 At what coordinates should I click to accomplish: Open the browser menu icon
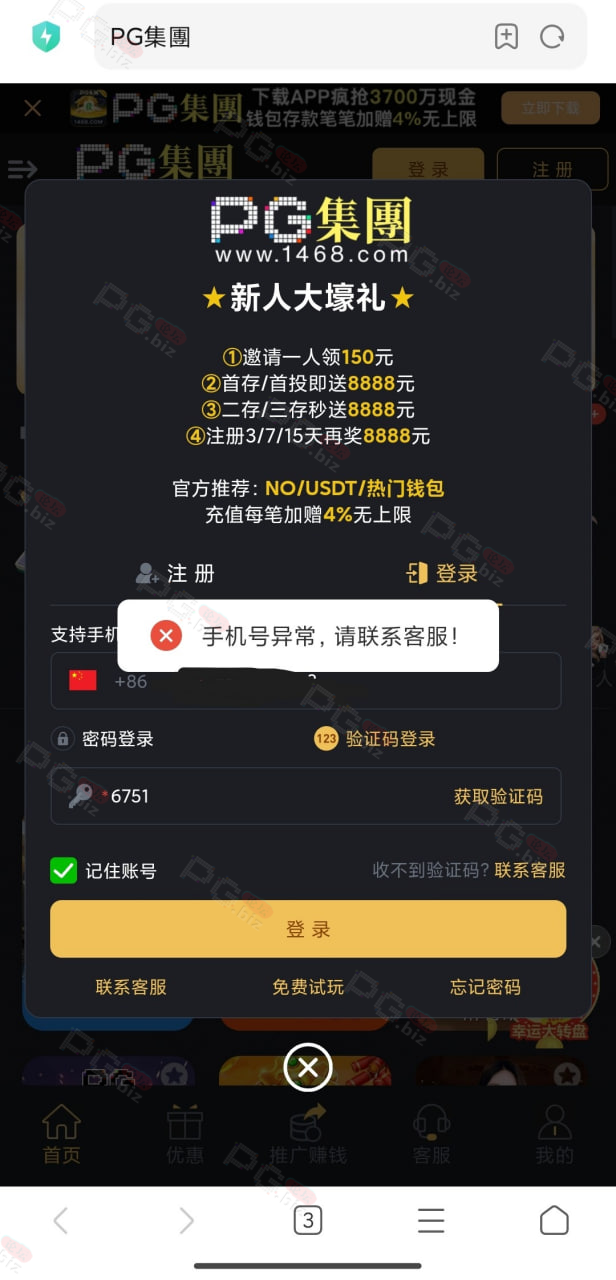(431, 1220)
